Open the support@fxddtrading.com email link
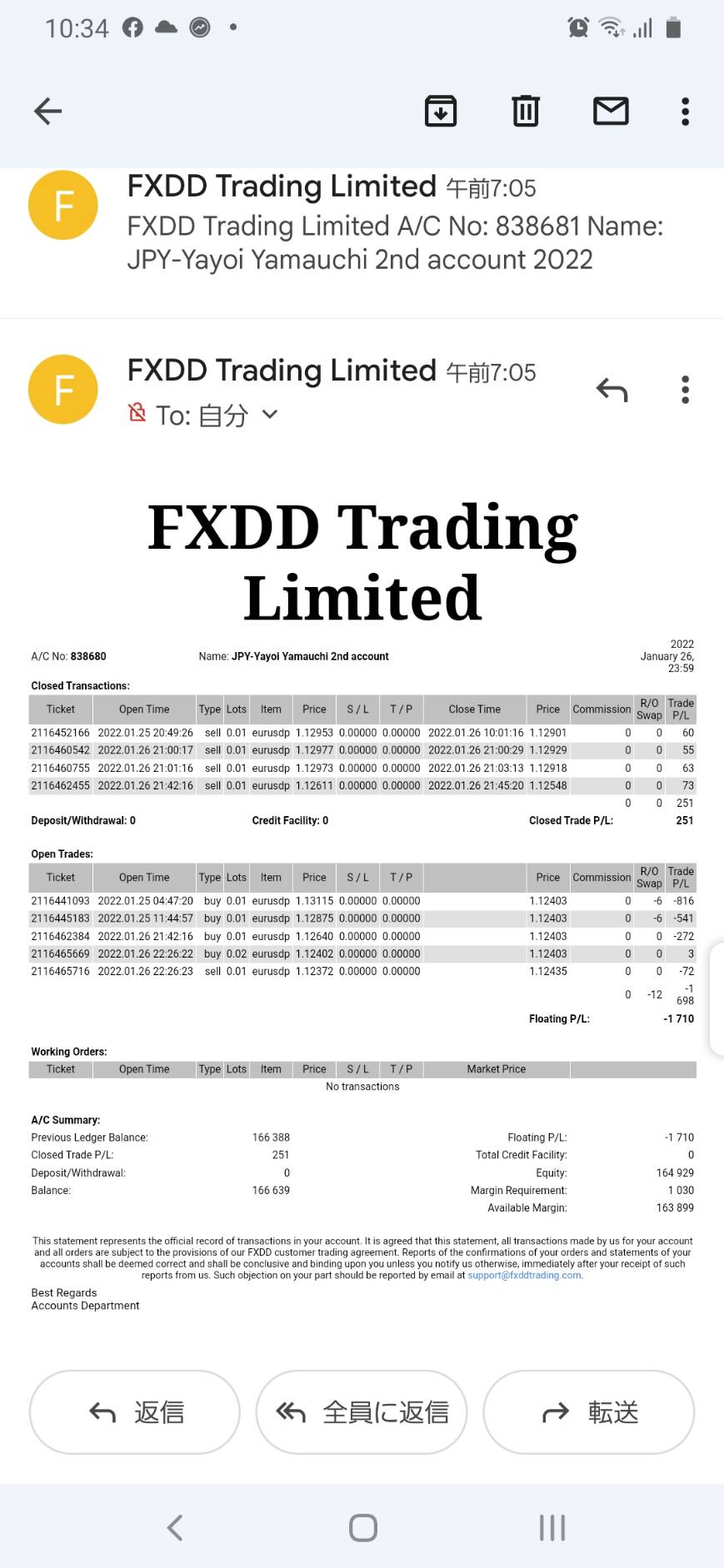This screenshot has width=724, height=1568. (524, 1275)
